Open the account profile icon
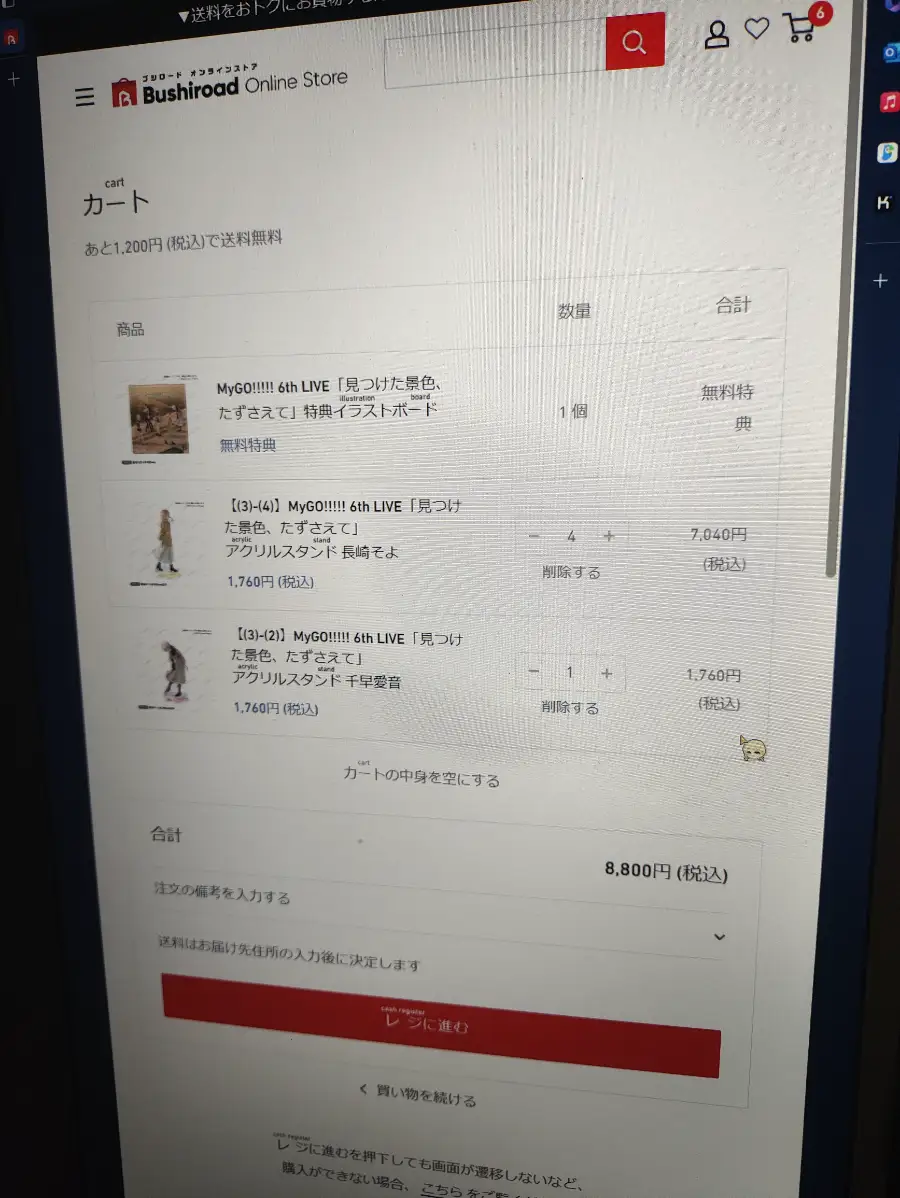Screen dimensions: 900x1198 tap(716, 35)
